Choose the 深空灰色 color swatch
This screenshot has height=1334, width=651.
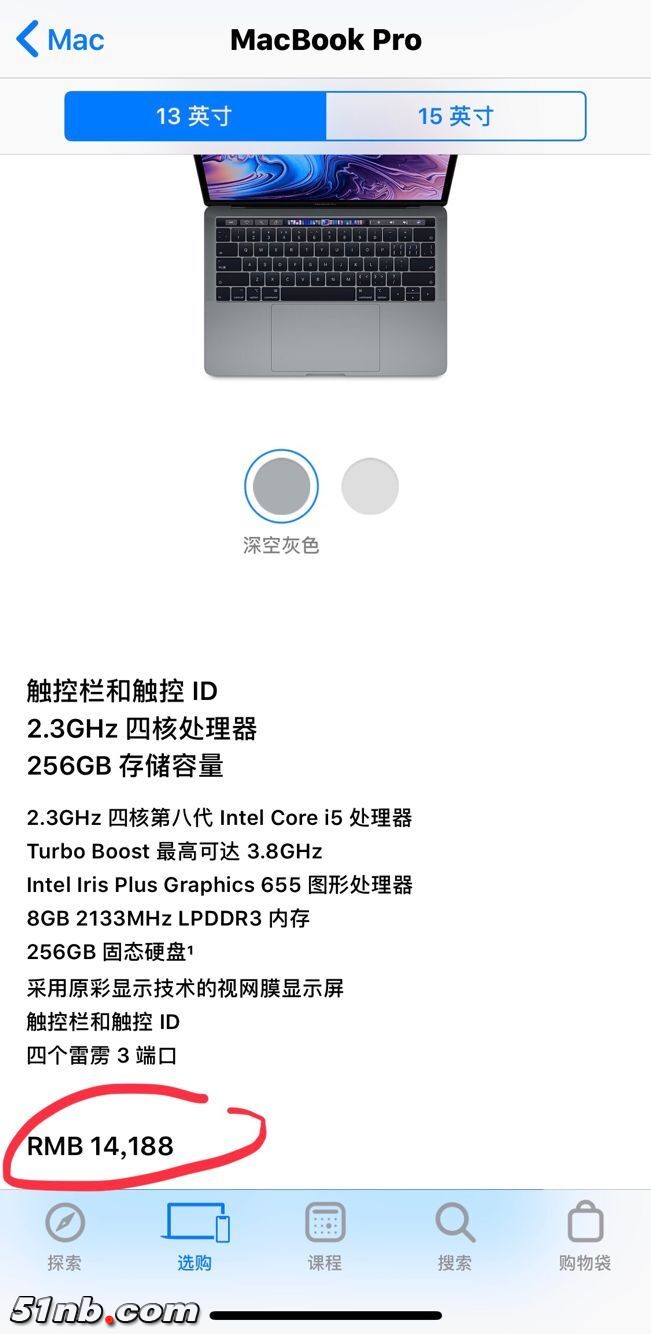click(x=281, y=487)
